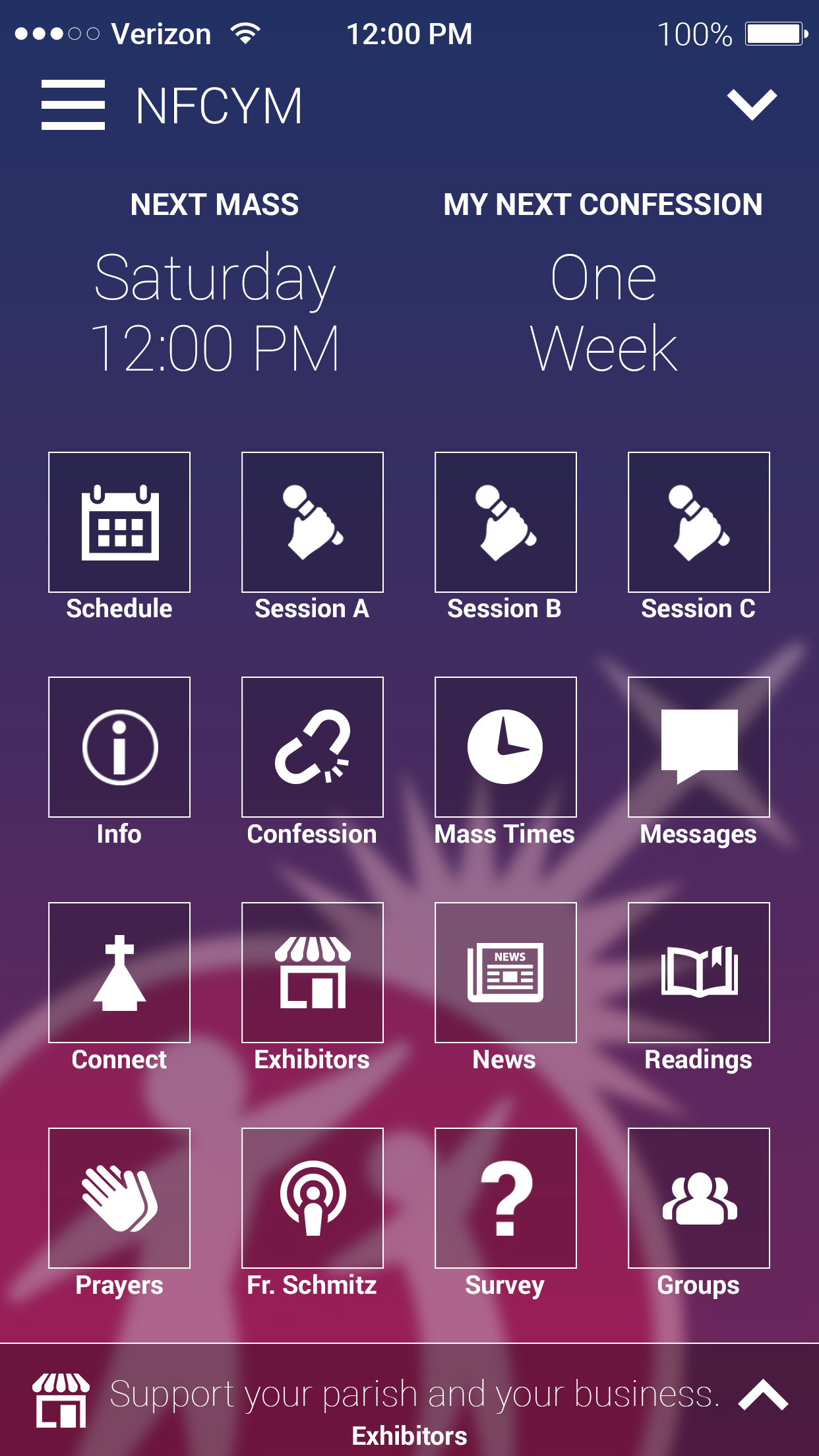819x1456 pixels.
Task: Take the Survey
Action: pyautogui.click(x=506, y=1198)
